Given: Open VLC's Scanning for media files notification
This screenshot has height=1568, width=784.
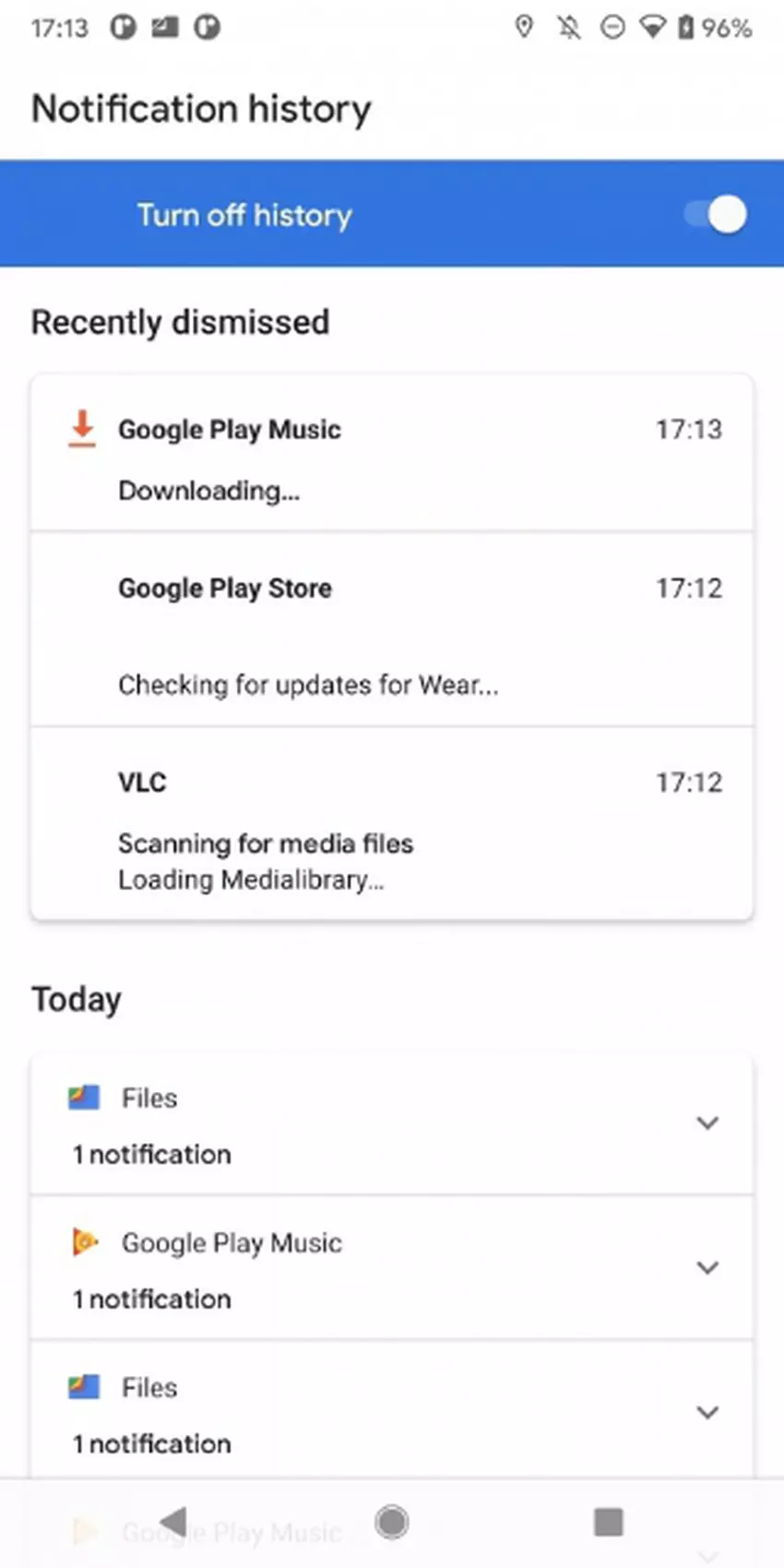Looking at the screenshot, I should coord(392,826).
